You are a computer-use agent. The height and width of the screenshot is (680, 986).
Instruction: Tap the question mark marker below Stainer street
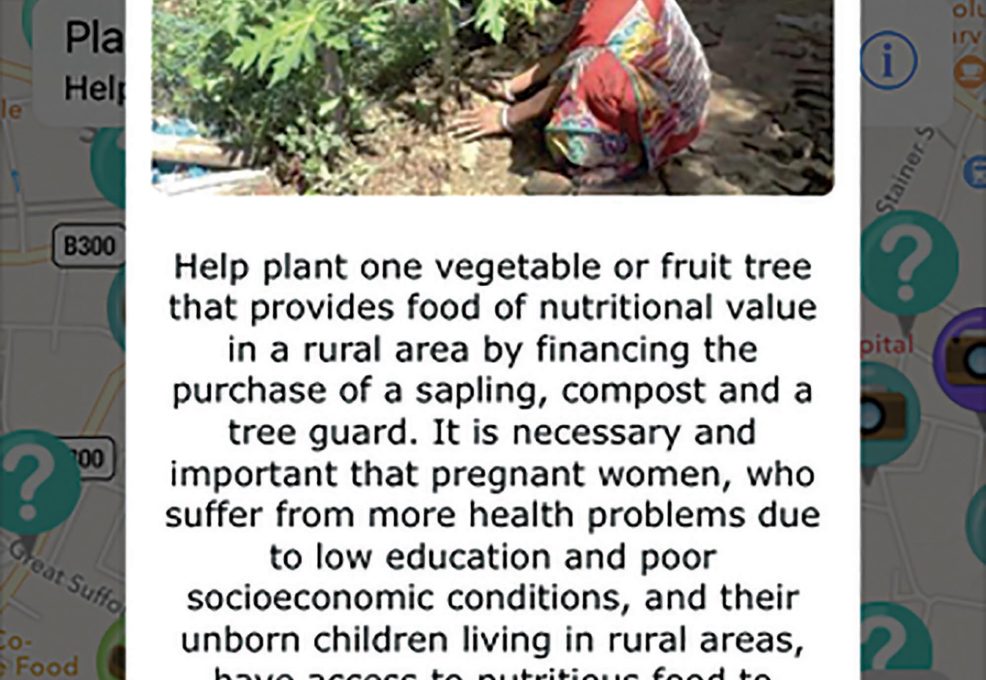pos(908,264)
